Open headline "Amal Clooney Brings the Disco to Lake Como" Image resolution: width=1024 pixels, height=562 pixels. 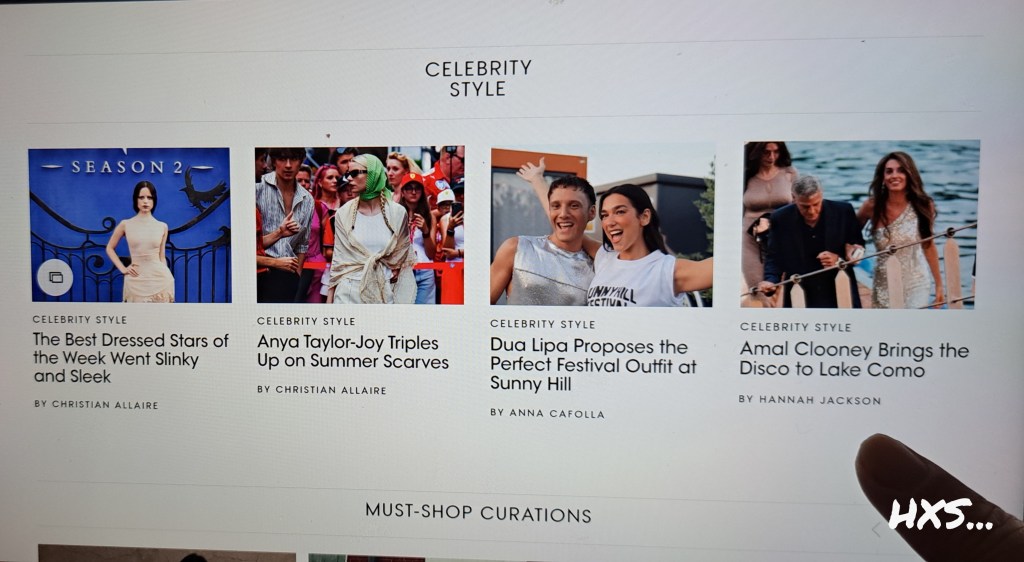point(853,360)
